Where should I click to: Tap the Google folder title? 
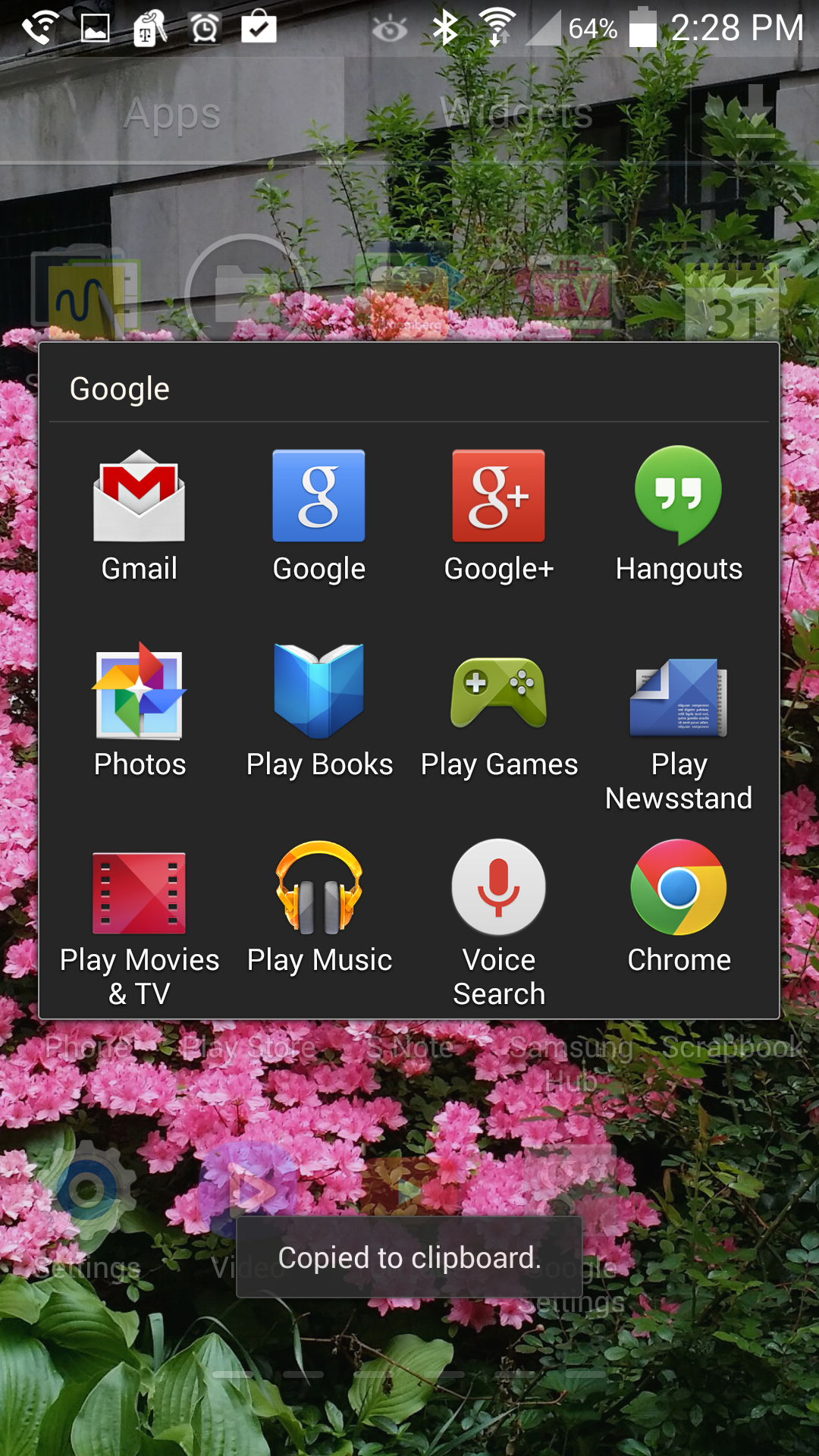coord(120,389)
